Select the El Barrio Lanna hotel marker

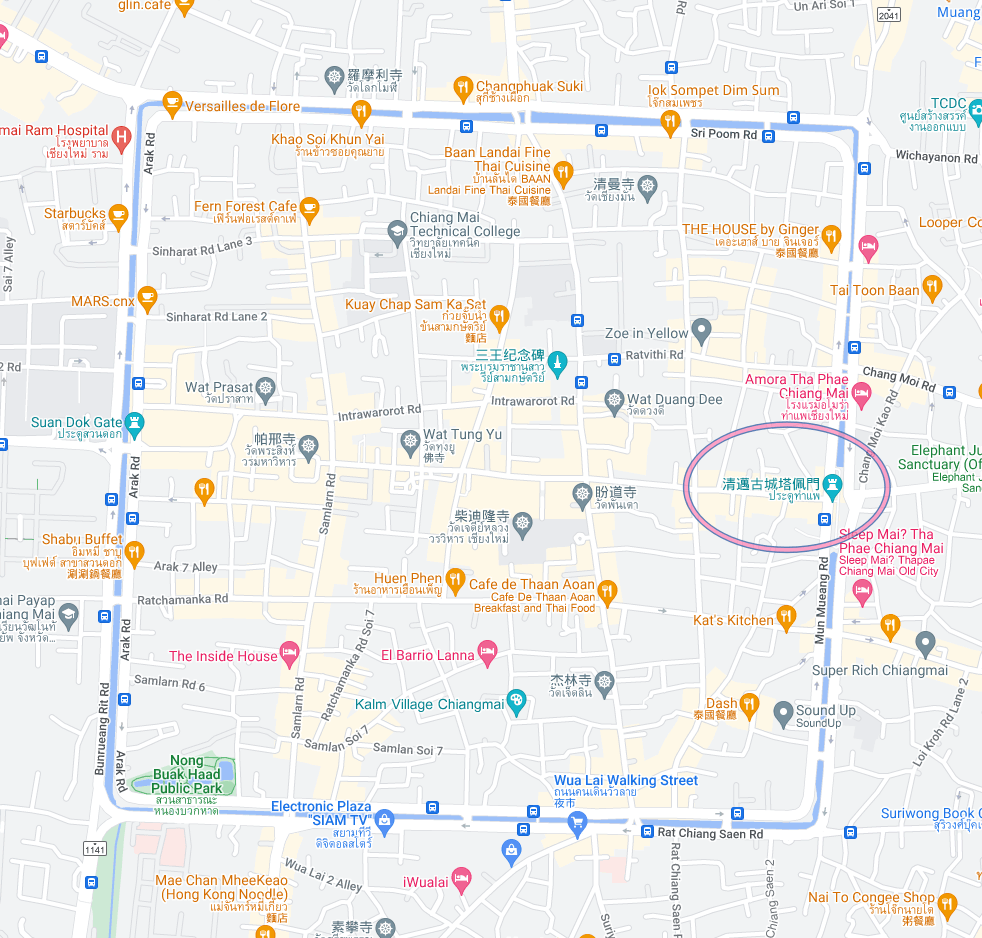487,653
